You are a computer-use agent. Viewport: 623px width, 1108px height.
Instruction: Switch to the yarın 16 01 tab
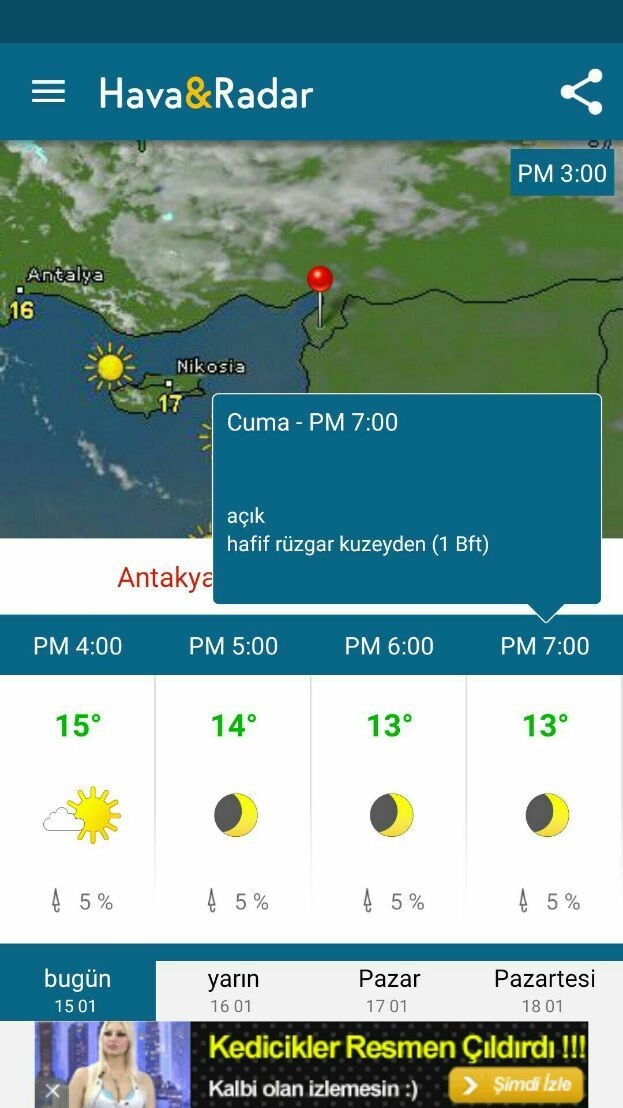click(x=233, y=989)
